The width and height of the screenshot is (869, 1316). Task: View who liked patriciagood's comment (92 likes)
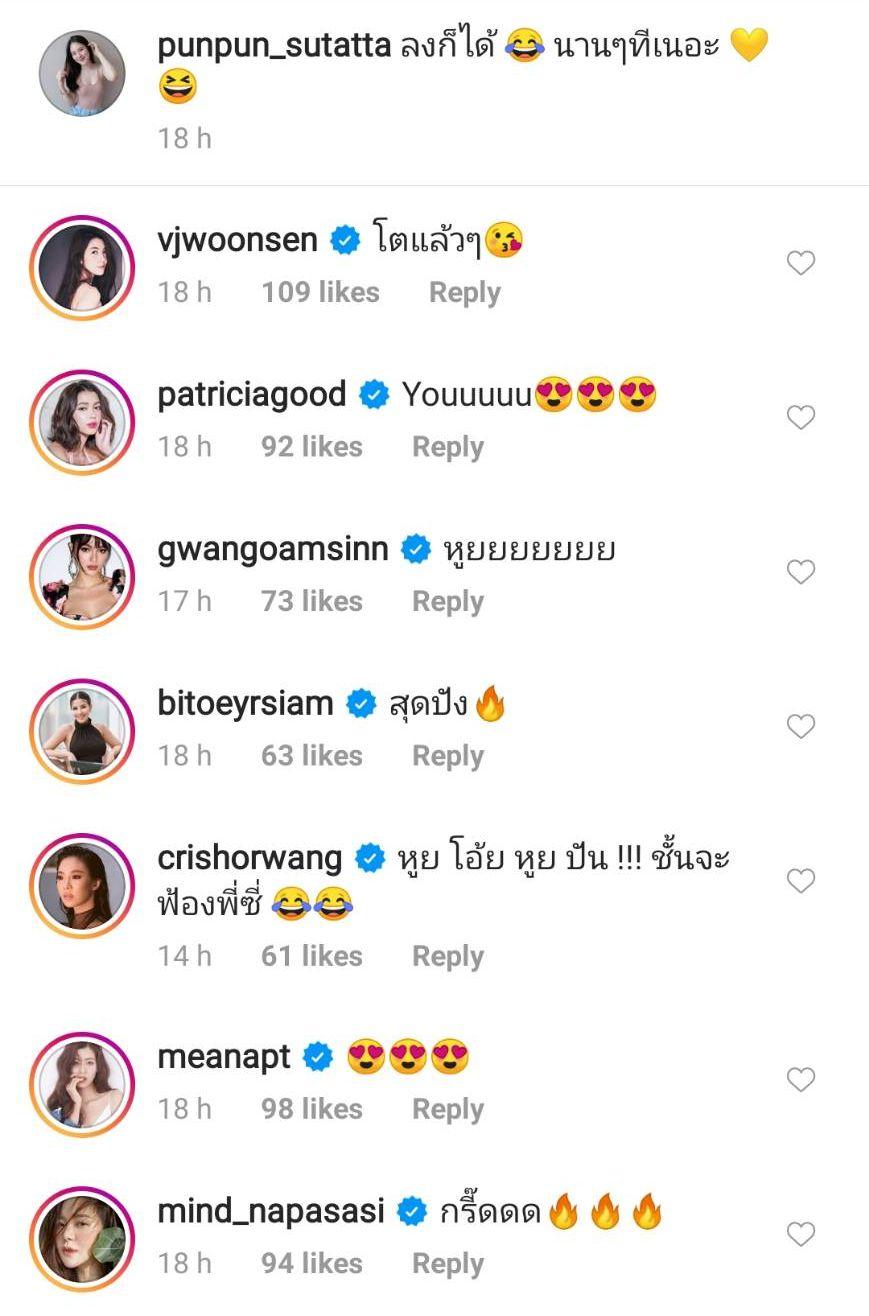311,447
